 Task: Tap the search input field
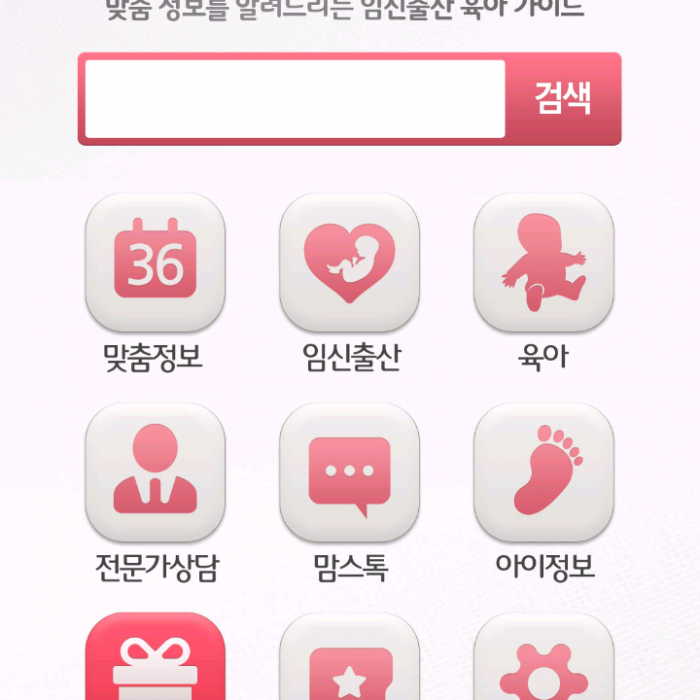click(295, 99)
